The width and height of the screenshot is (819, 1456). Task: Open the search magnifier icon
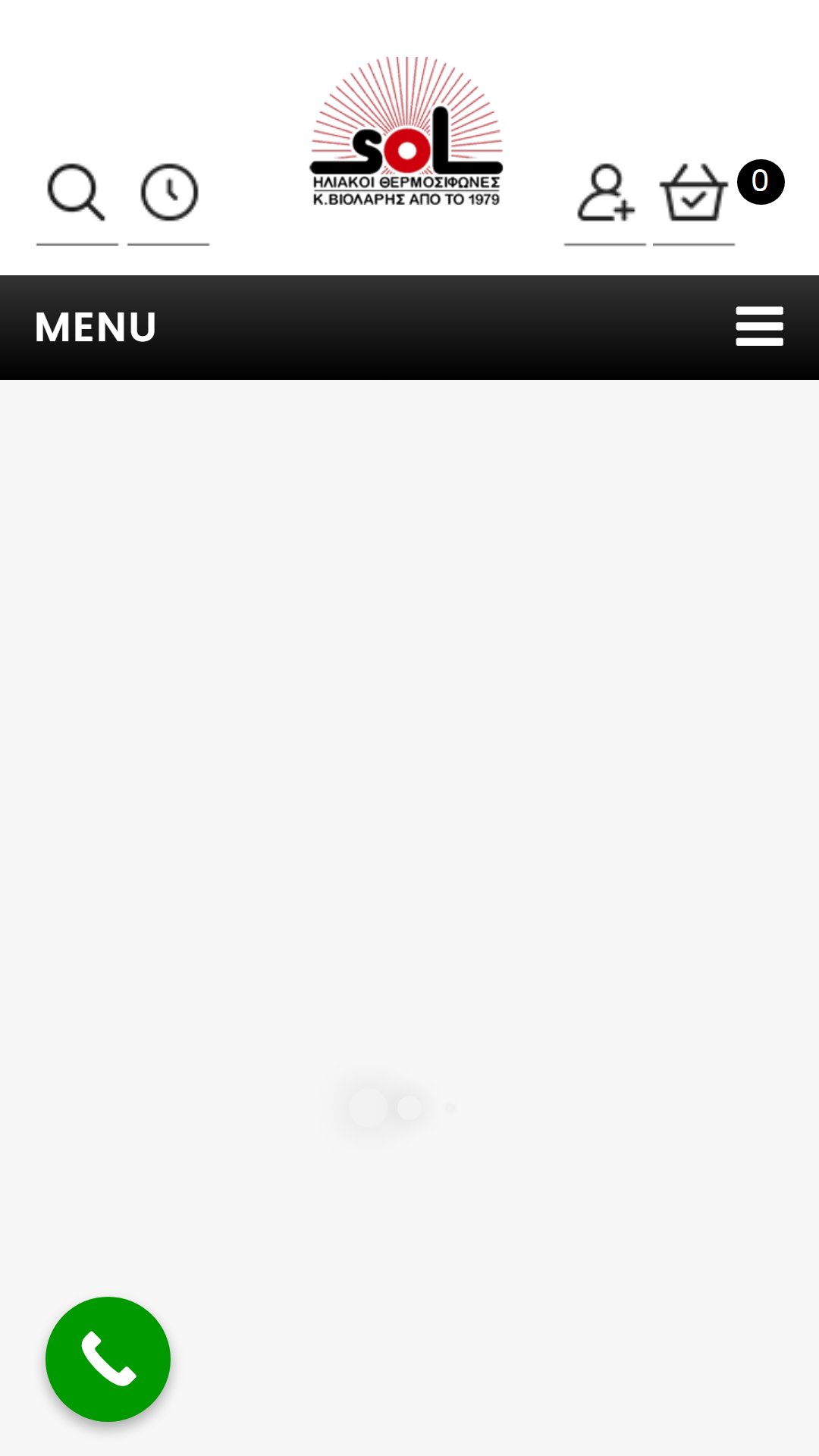(x=77, y=193)
